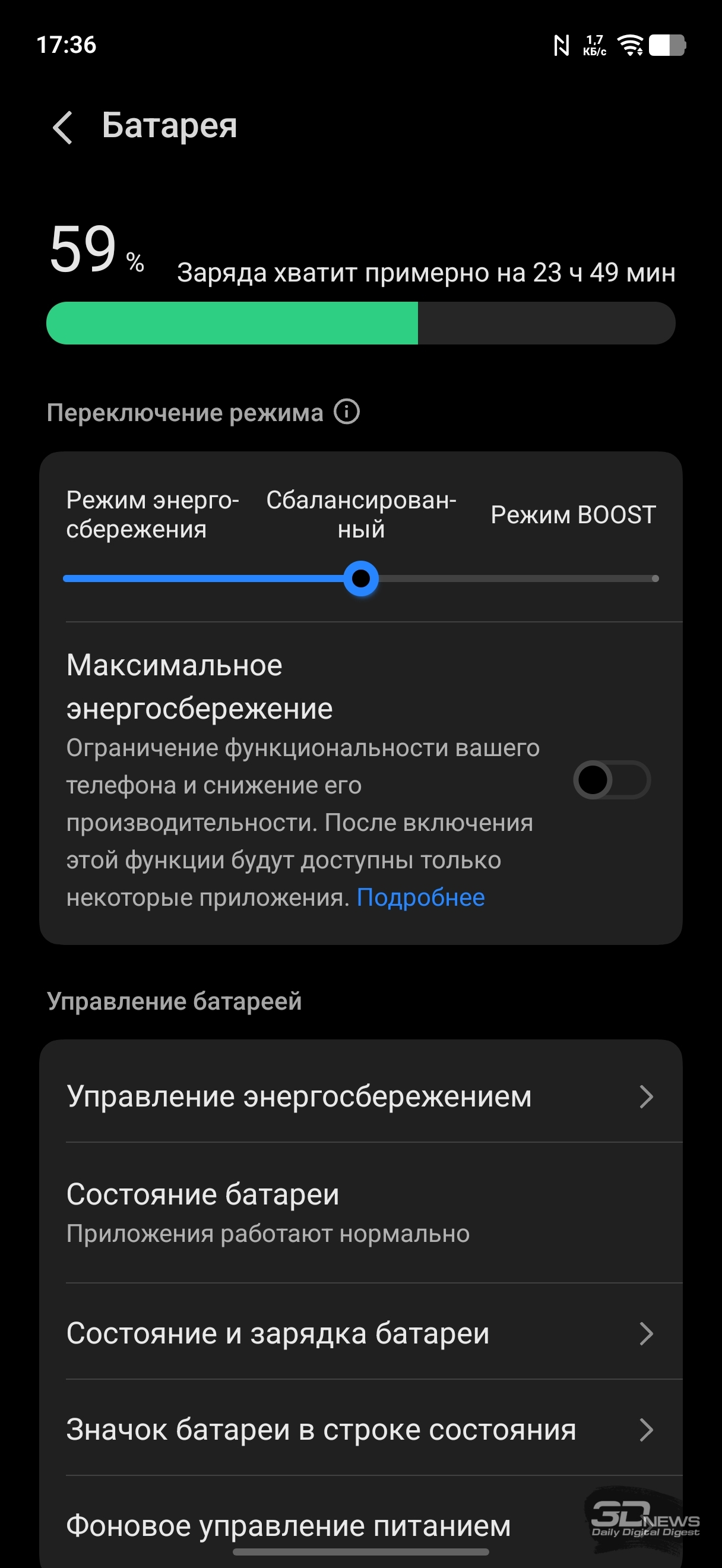Enable Максимальное энергосбережение toggle
The image size is (722, 1568).
(x=612, y=780)
